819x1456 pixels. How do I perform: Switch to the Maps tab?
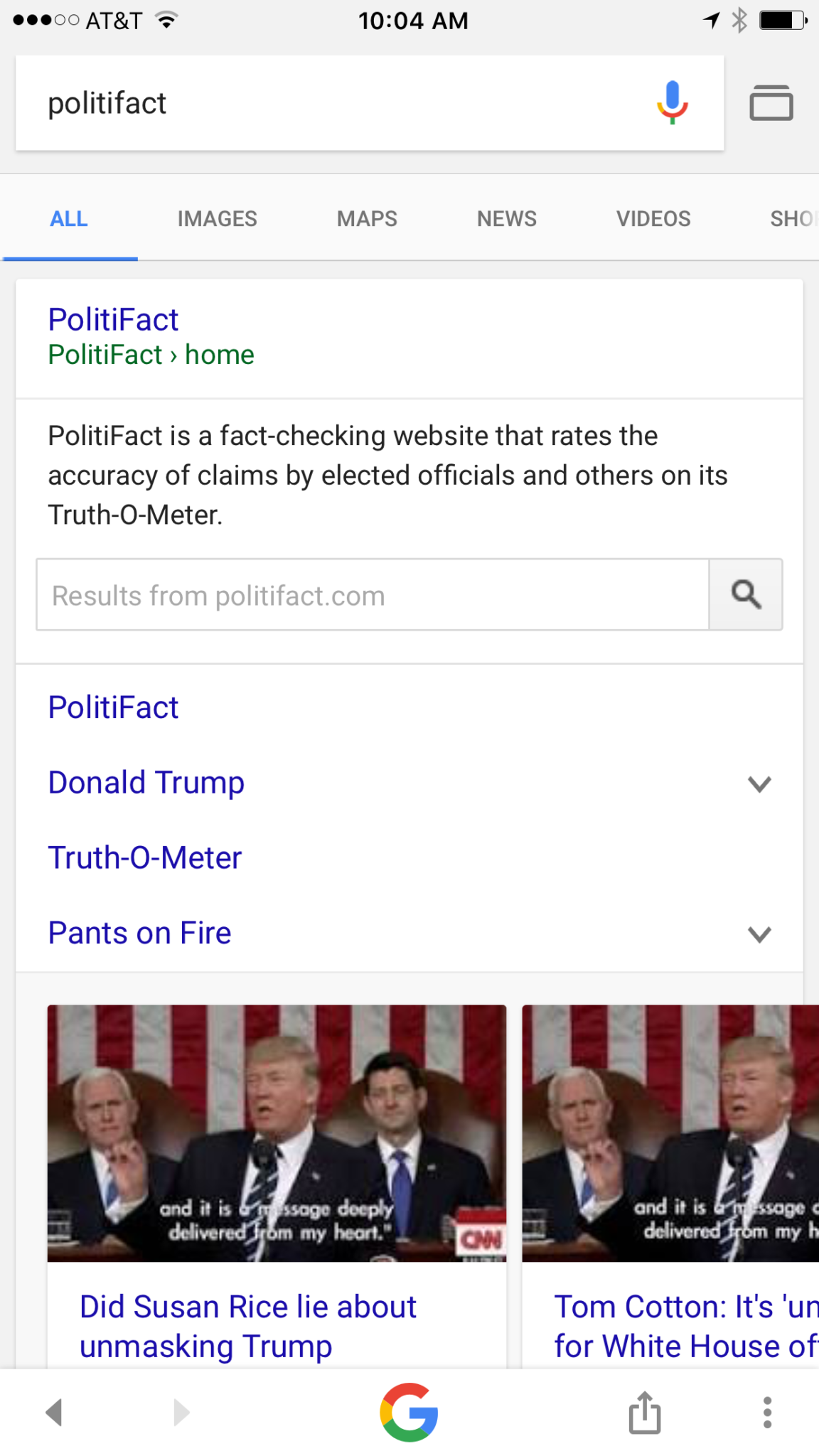pos(367,218)
